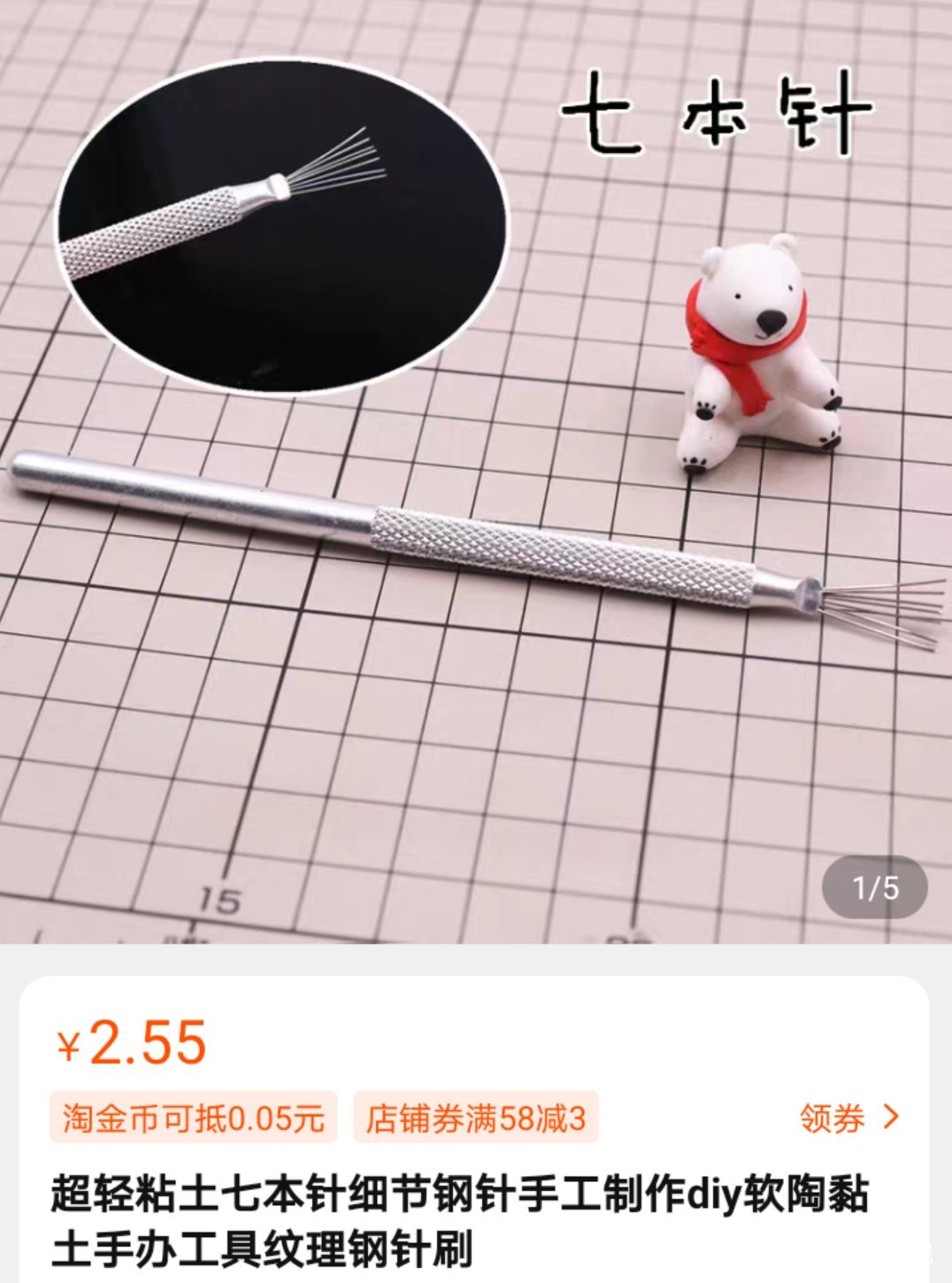Tap 领券 to claim a coupon
This screenshot has height=1283, width=952.
coord(848,1118)
